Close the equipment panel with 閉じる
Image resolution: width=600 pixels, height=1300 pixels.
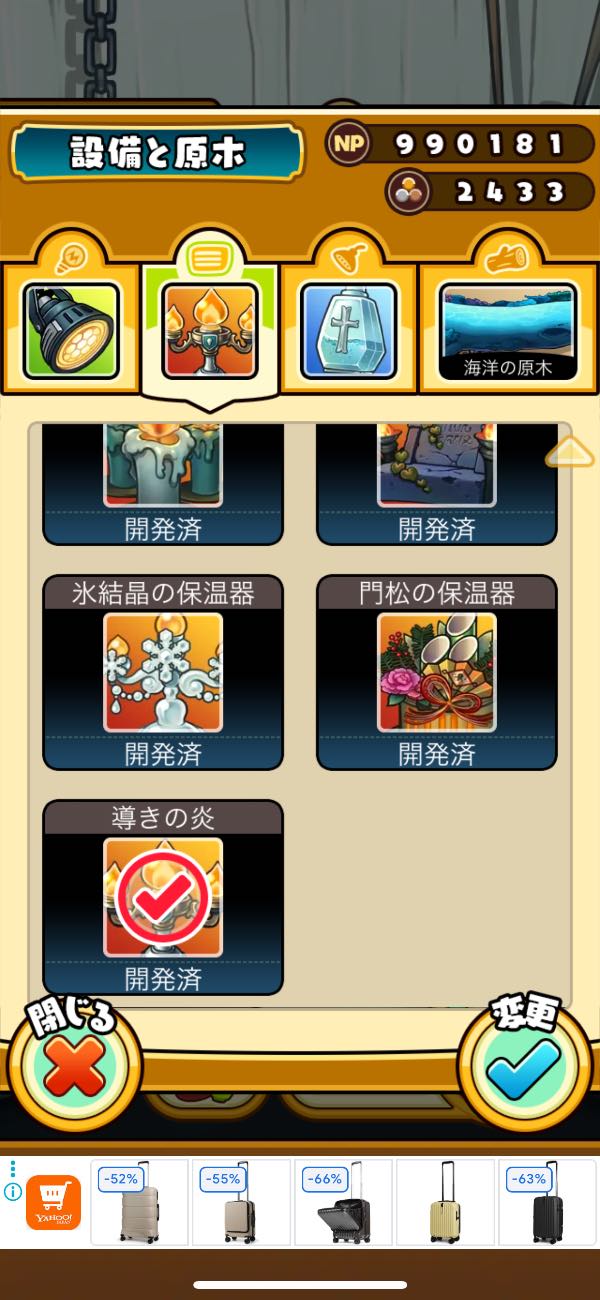tap(74, 1066)
